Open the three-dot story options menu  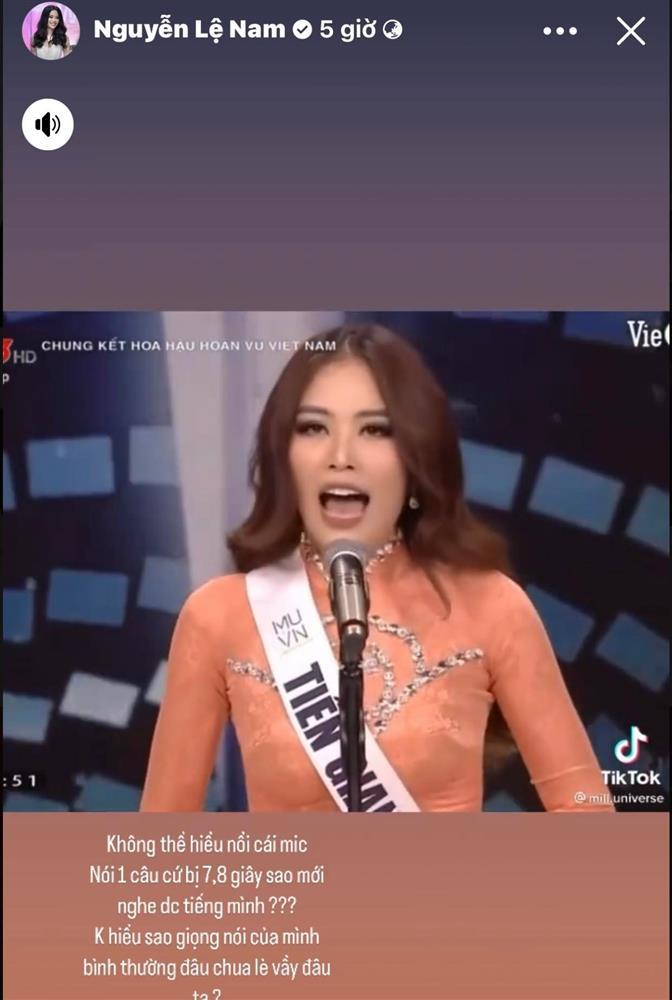pos(560,31)
